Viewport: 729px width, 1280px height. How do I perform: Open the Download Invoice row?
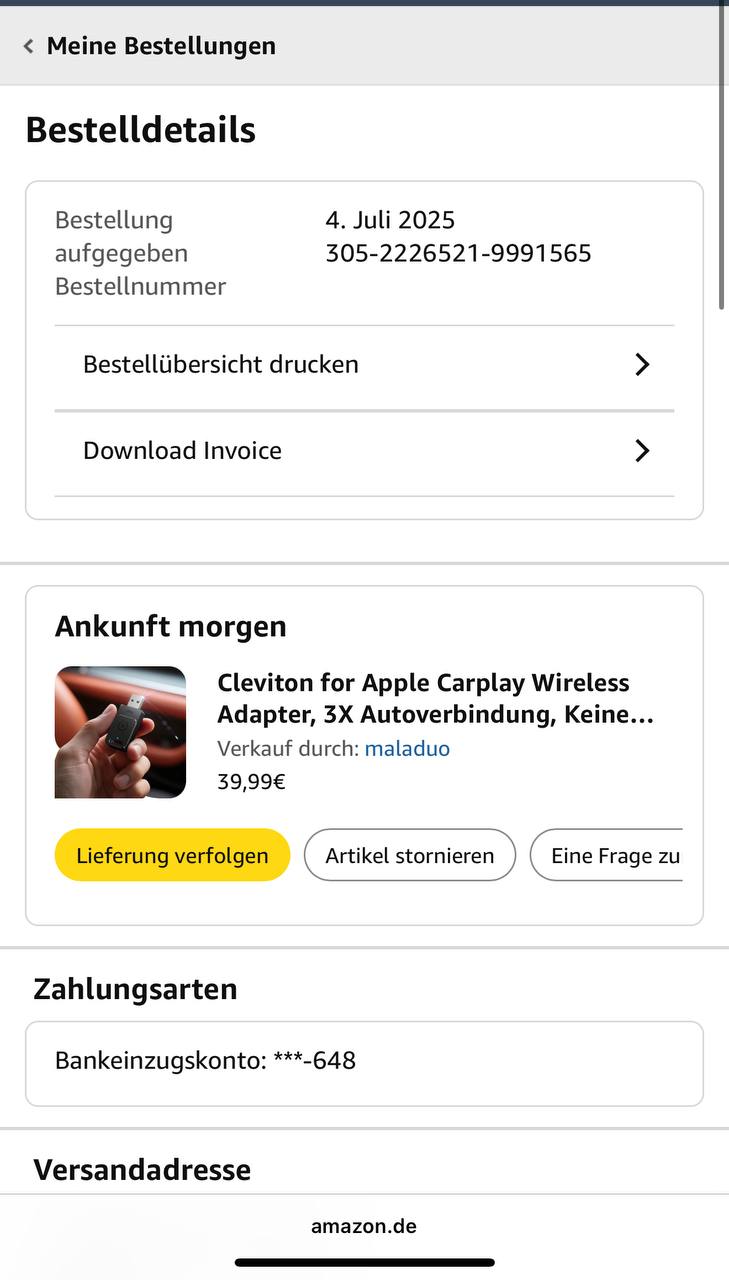click(x=365, y=451)
